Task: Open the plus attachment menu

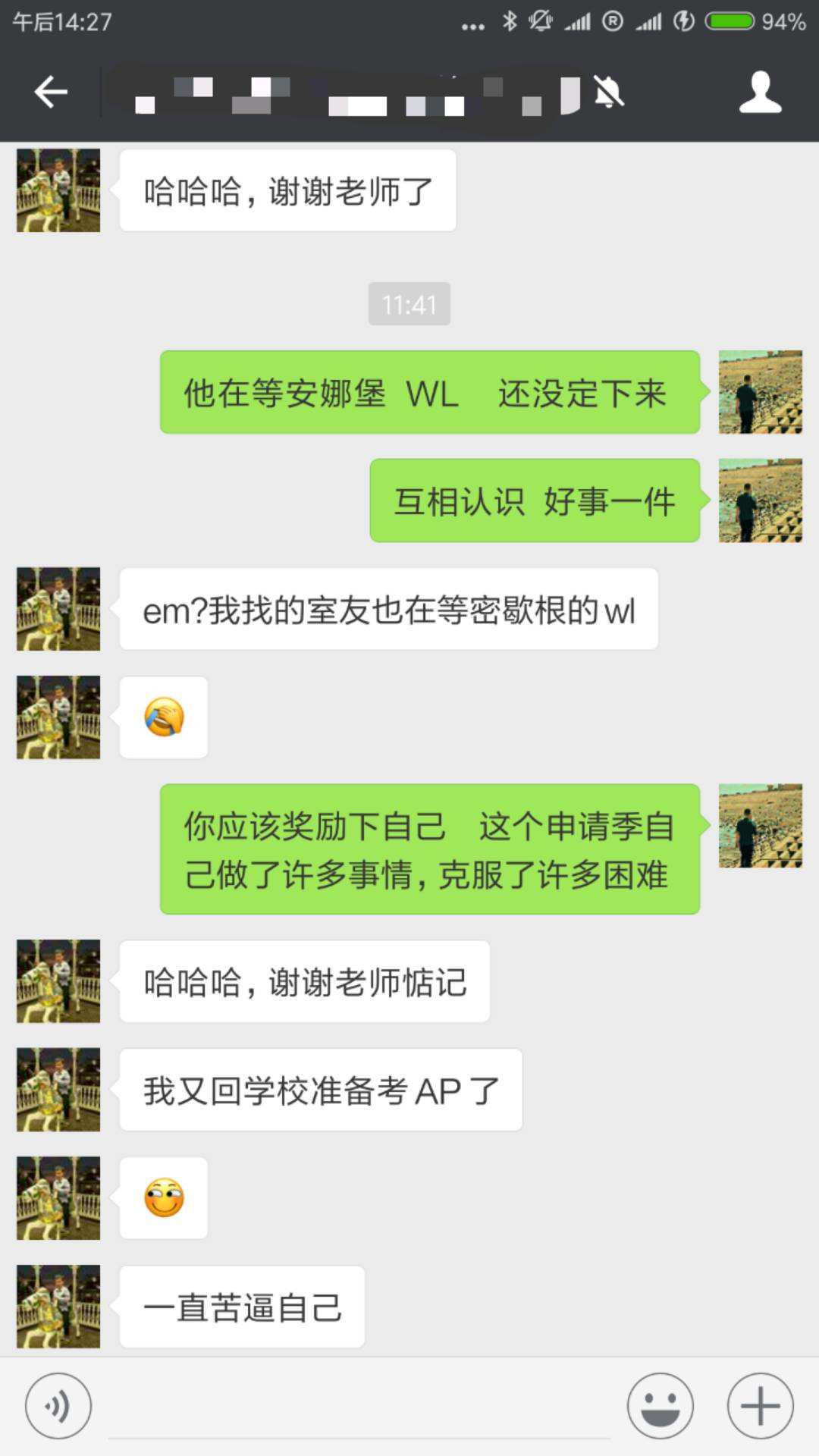Action: point(760,1405)
